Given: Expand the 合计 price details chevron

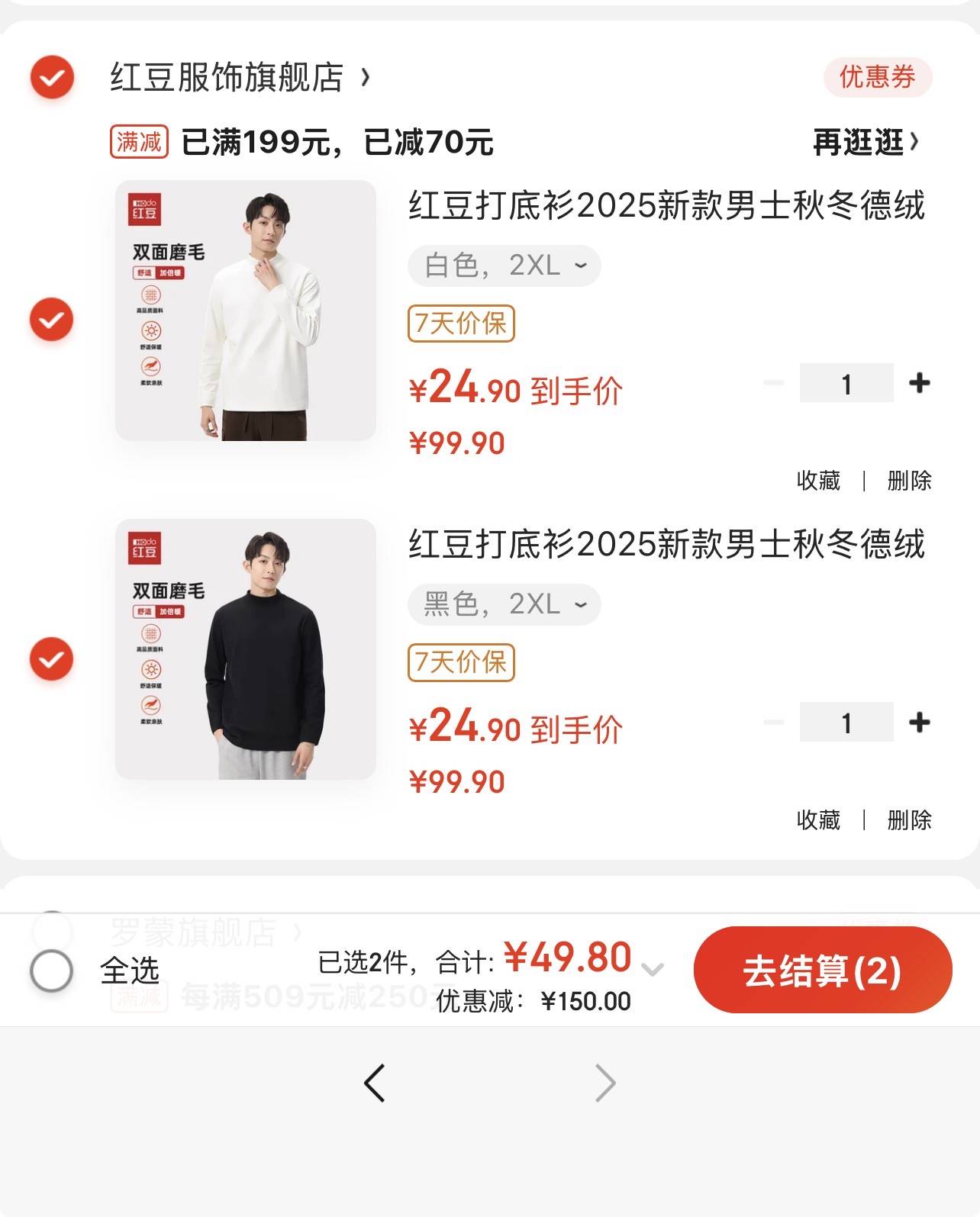Looking at the screenshot, I should (x=653, y=970).
